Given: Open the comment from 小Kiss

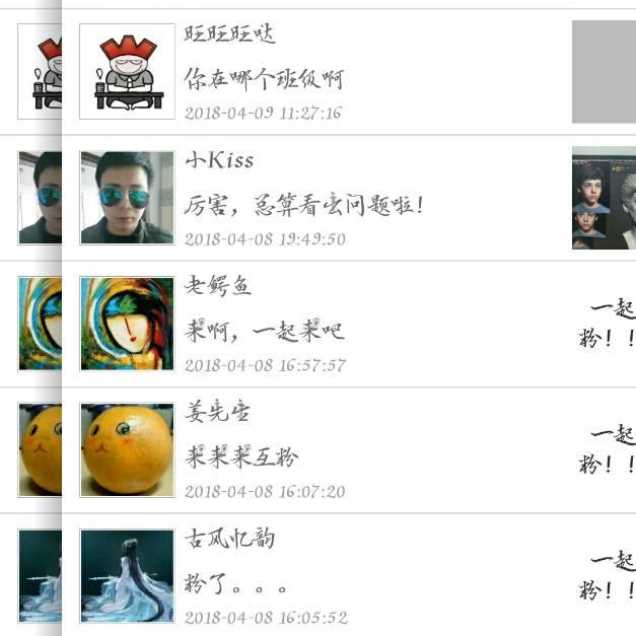Looking at the screenshot, I should [x=304, y=206].
